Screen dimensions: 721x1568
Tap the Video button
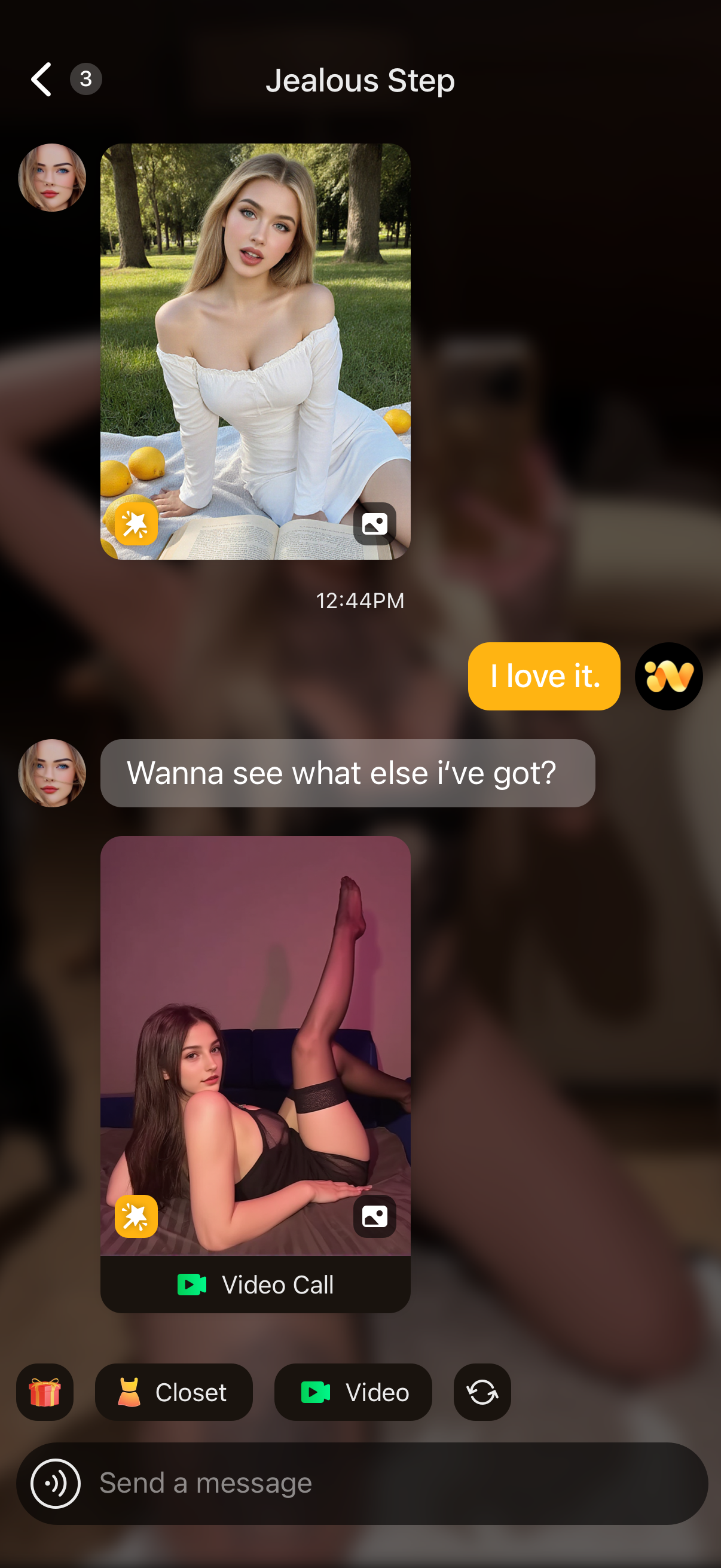tap(353, 1393)
